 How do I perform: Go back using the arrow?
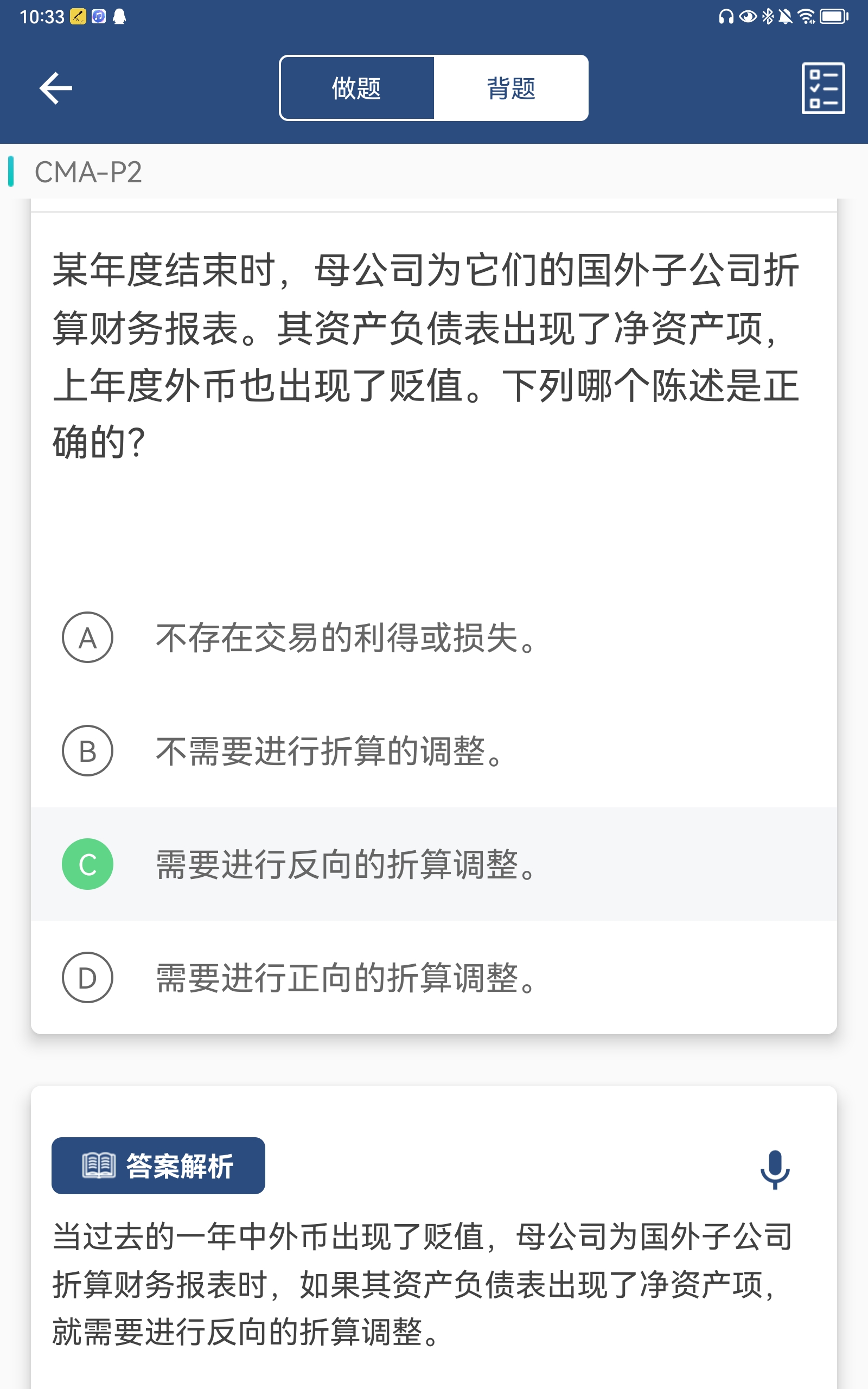coord(56,88)
